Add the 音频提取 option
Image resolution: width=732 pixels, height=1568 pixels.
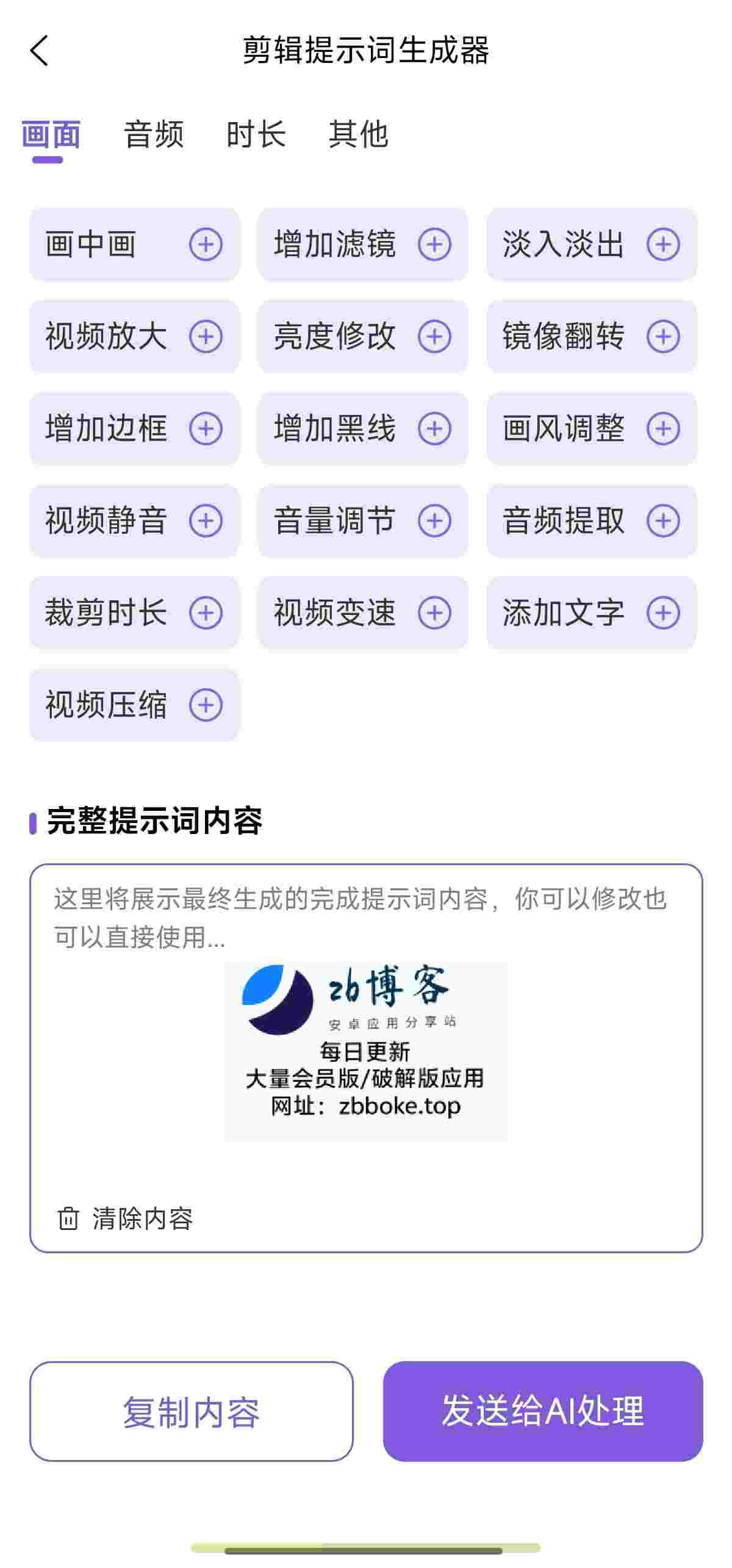662,521
